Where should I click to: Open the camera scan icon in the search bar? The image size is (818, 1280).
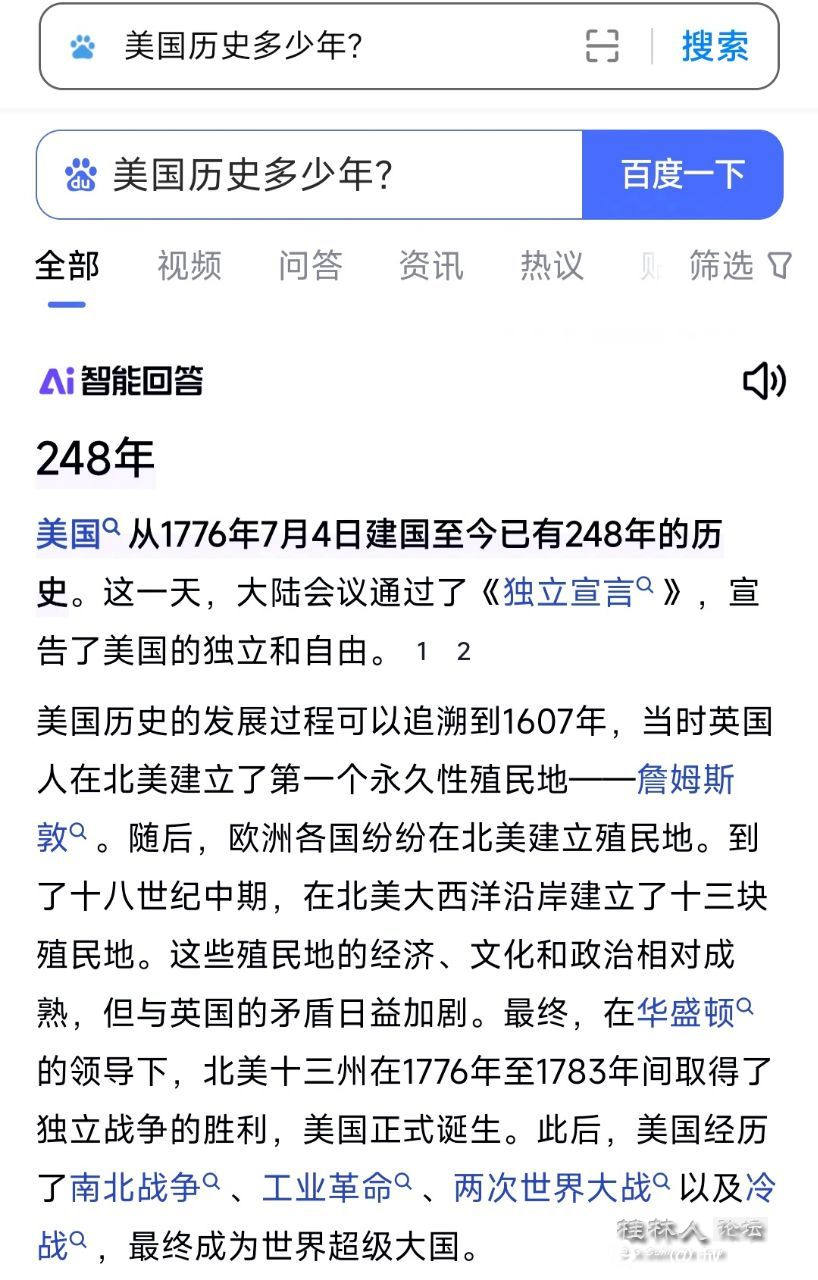(602, 46)
